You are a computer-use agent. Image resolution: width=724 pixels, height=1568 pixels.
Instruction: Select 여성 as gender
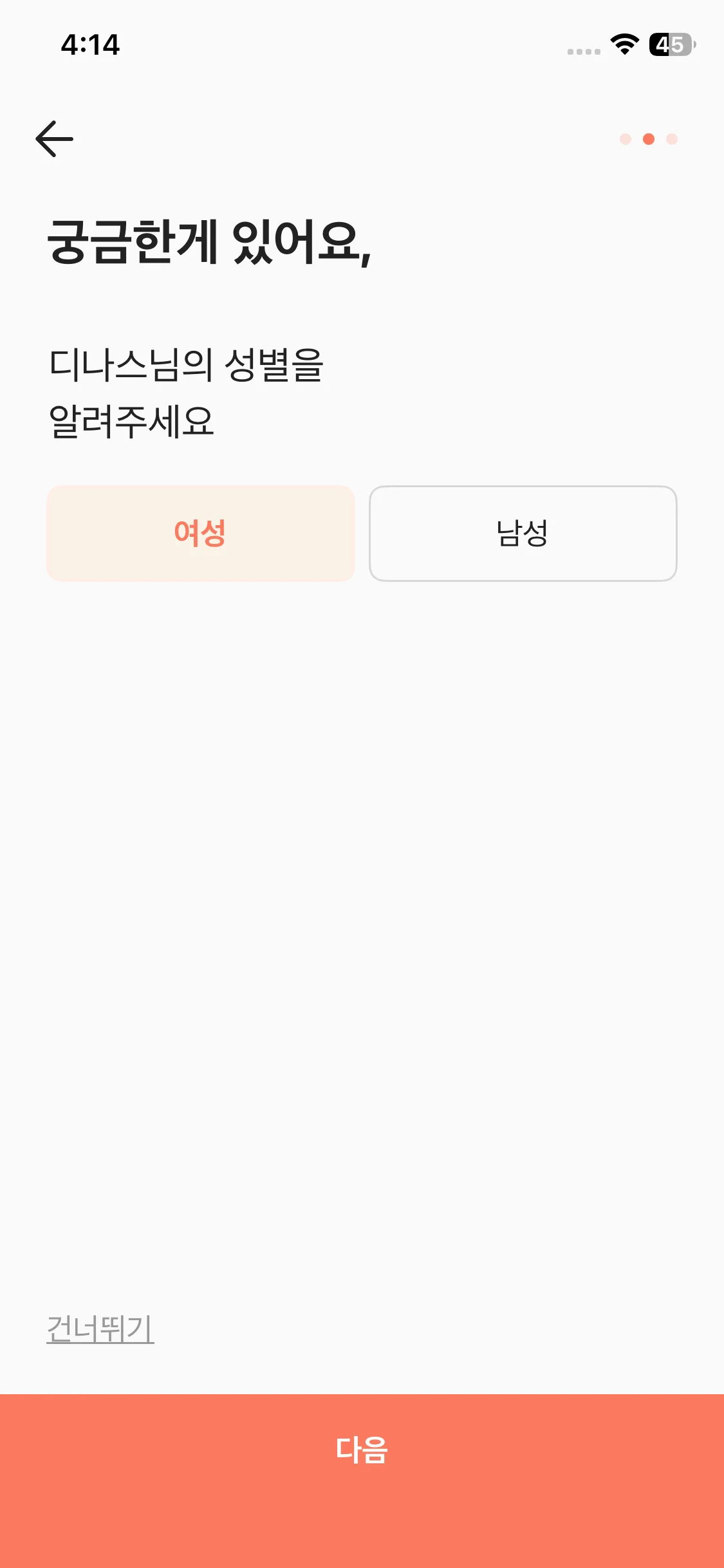pyautogui.click(x=200, y=533)
